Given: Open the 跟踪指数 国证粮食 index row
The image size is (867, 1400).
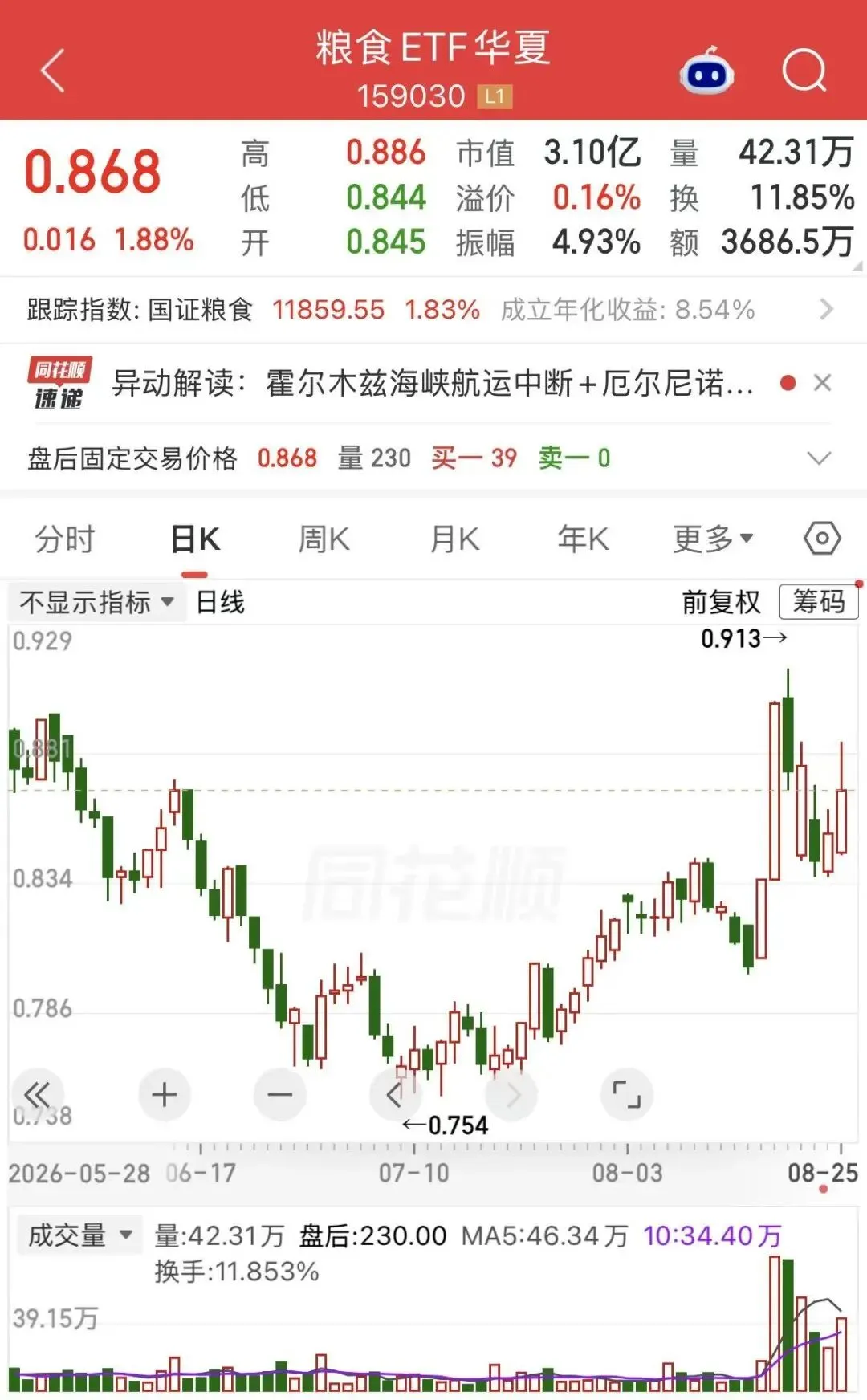Looking at the screenshot, I should pos(433,310).
